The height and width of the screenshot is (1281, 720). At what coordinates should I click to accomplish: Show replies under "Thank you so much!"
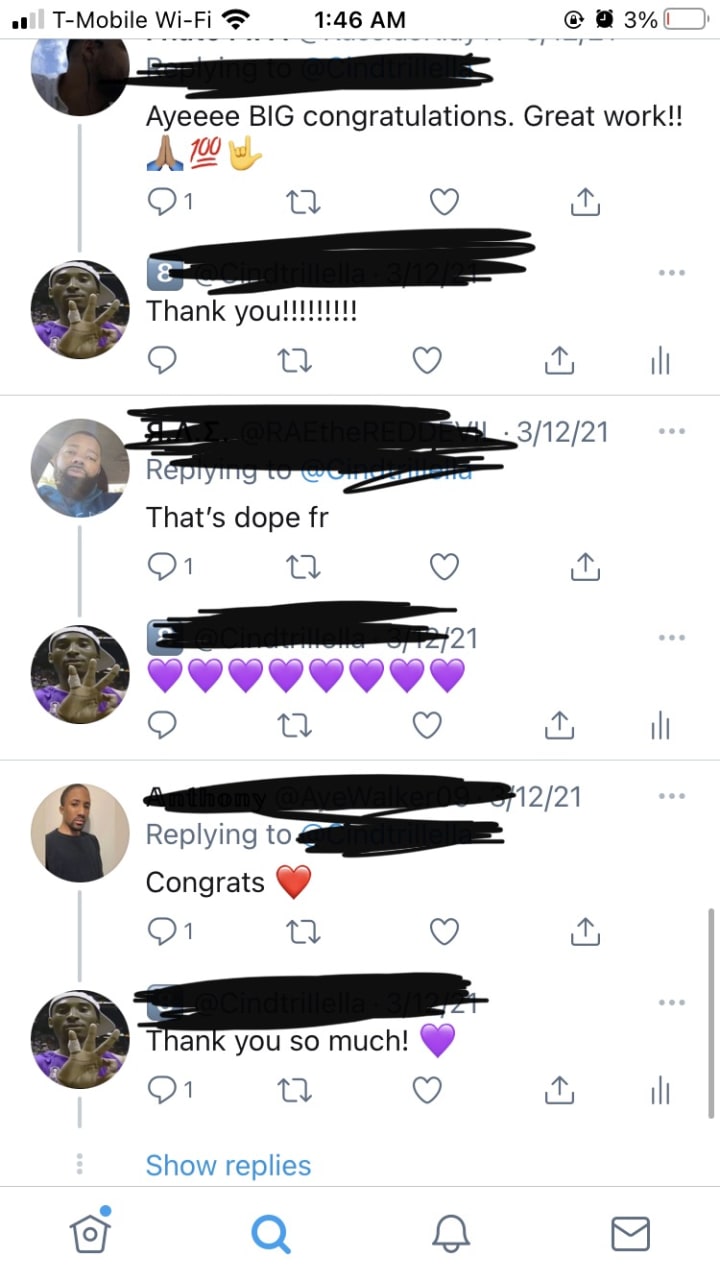tap(228, 1165)
